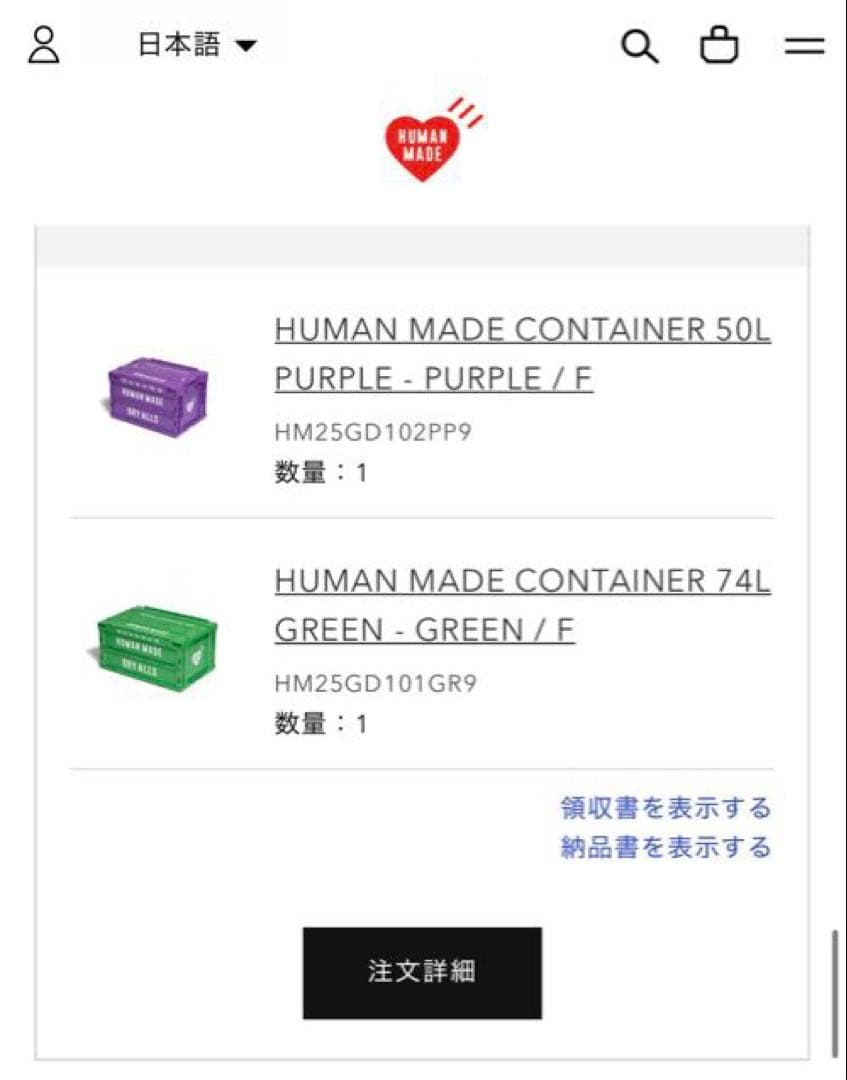Show the delivery slip via 納品書を表示する
Screen dimensions: 847x1080
click(663, 846)
